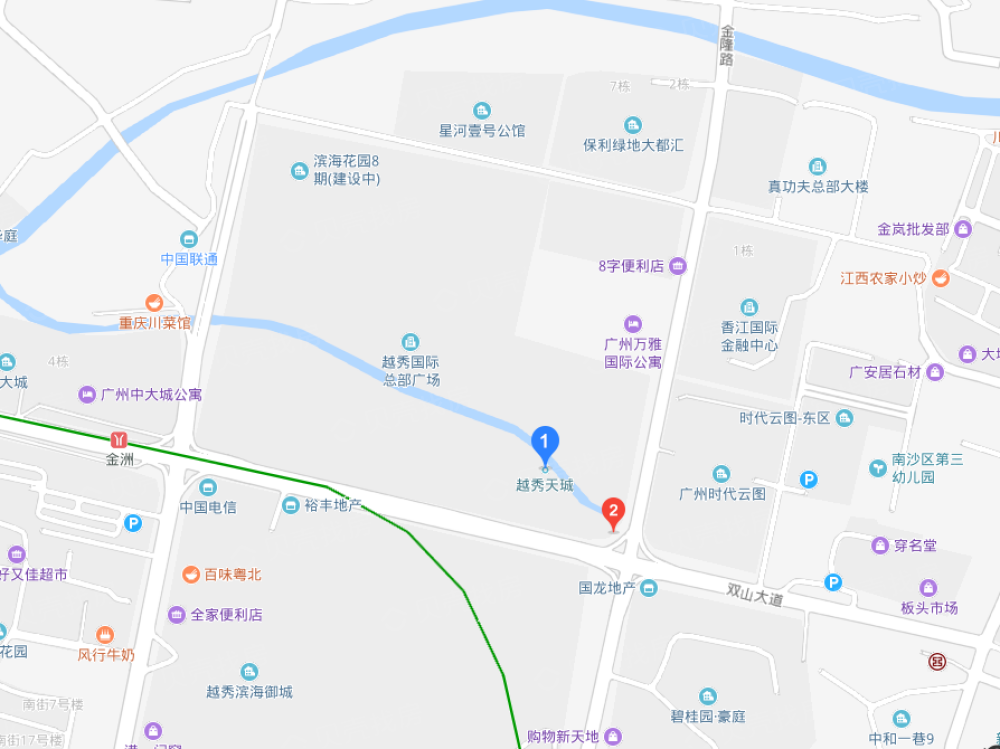Open the 重庆川菜馆 restaurant marker
Viewport: 1000px width, 749px height.
coord(154,302)
